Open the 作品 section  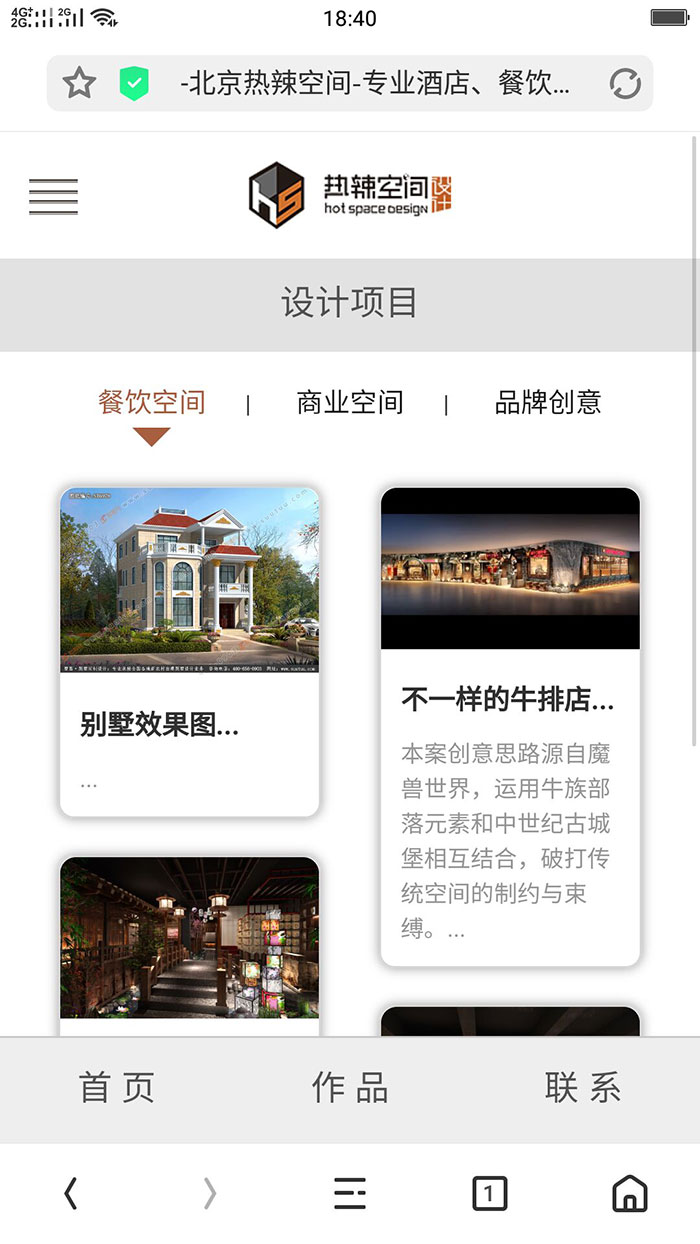(350, 1088)
